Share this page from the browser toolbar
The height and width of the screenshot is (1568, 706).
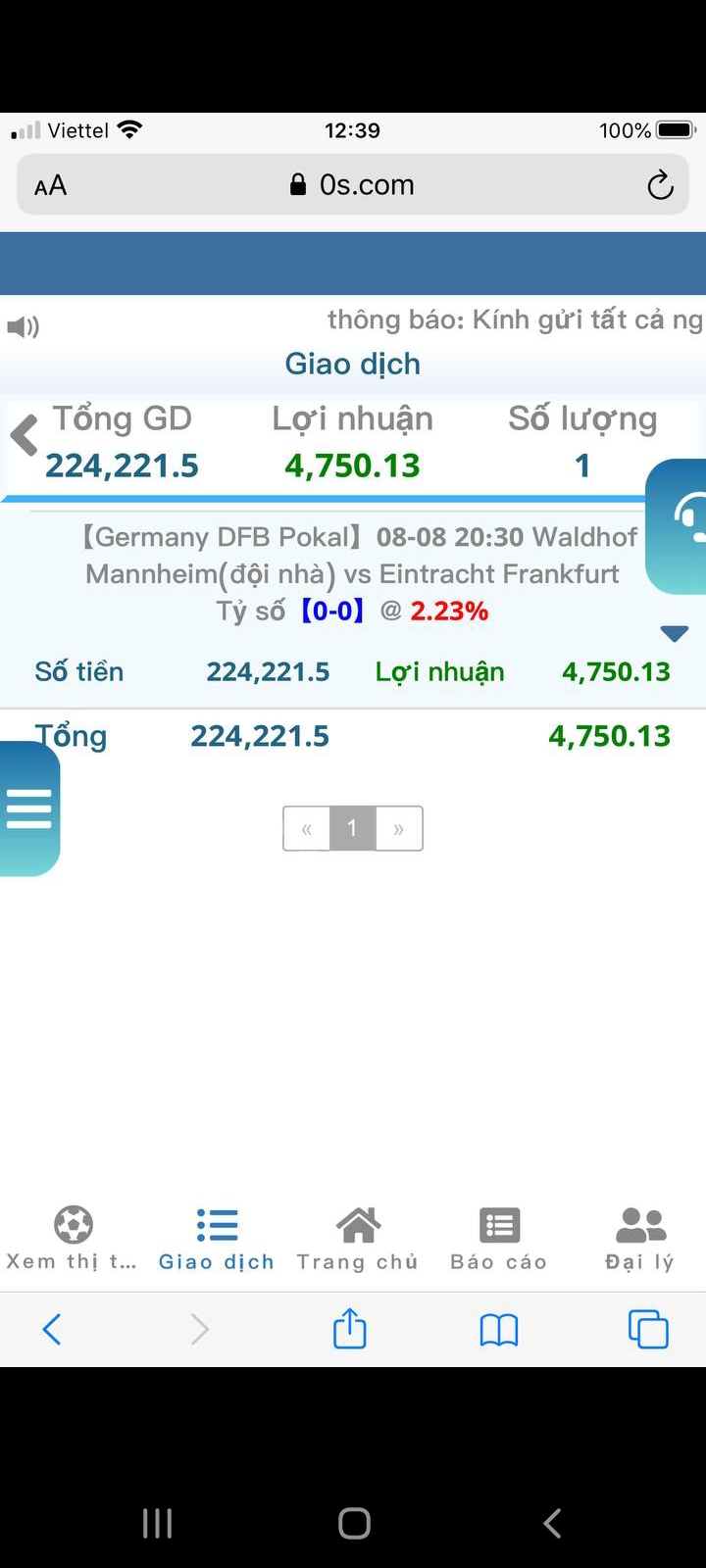350,1329
